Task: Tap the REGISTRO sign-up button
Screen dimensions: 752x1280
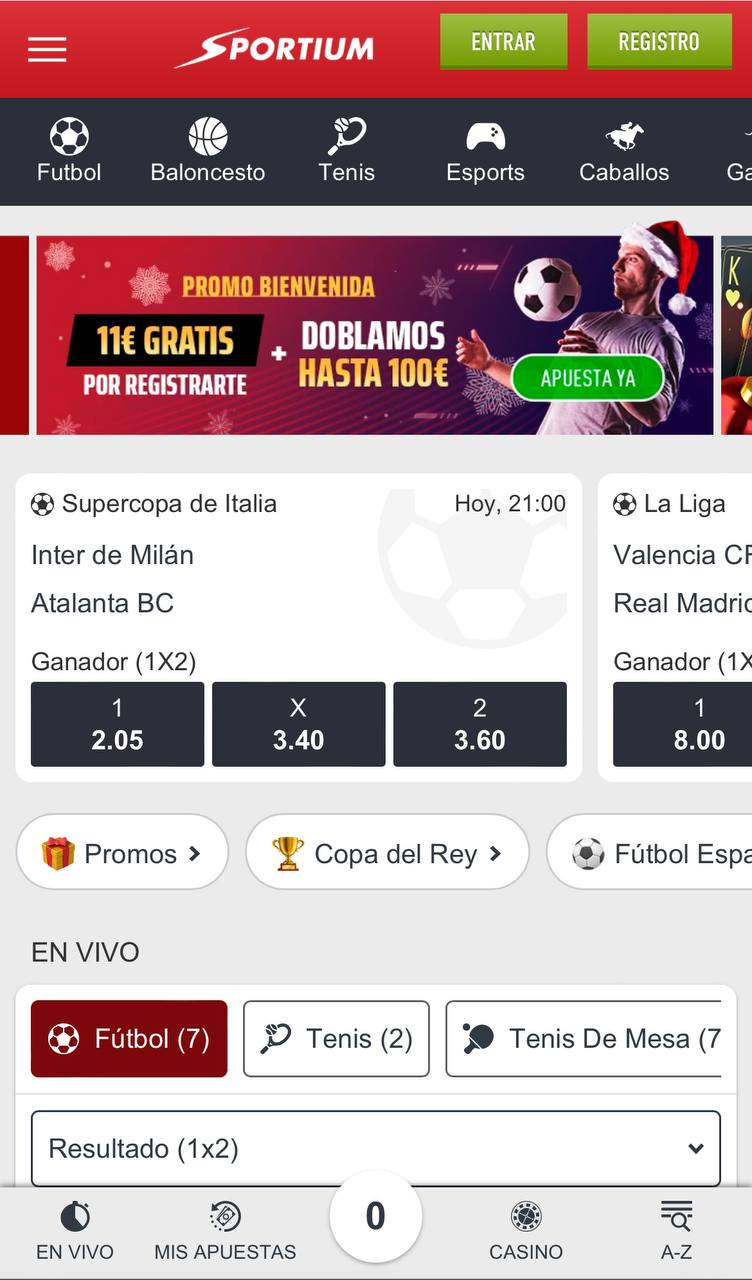Action: click(658, 42)
